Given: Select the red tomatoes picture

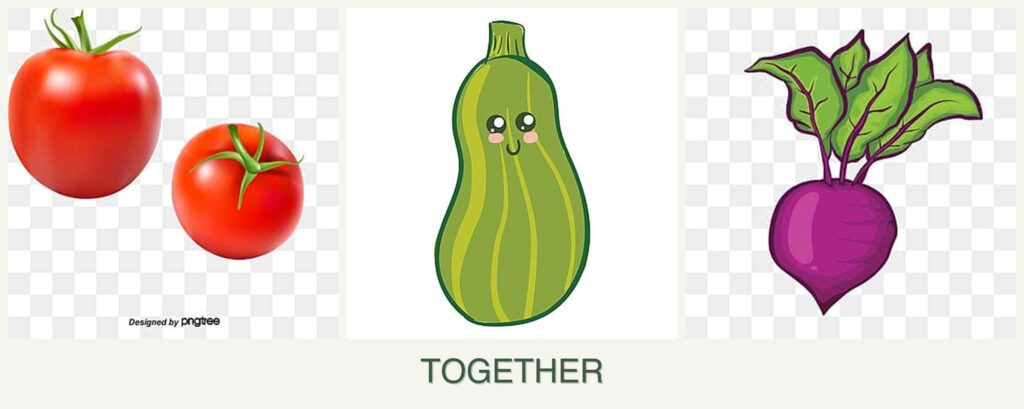Looking at the screenshot, I should [172, 173].
